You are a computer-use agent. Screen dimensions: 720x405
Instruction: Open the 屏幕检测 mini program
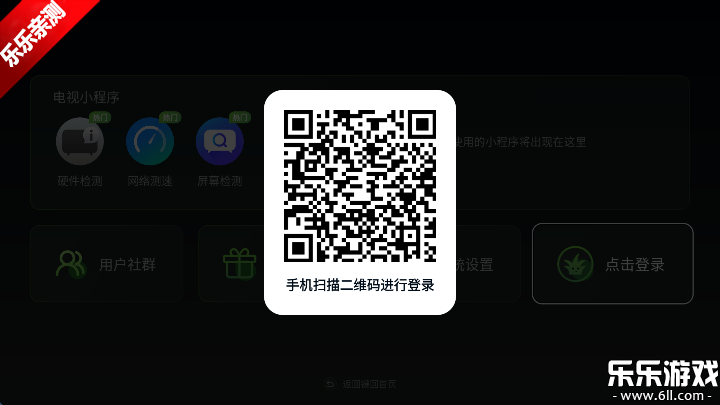tap(220, 143)
